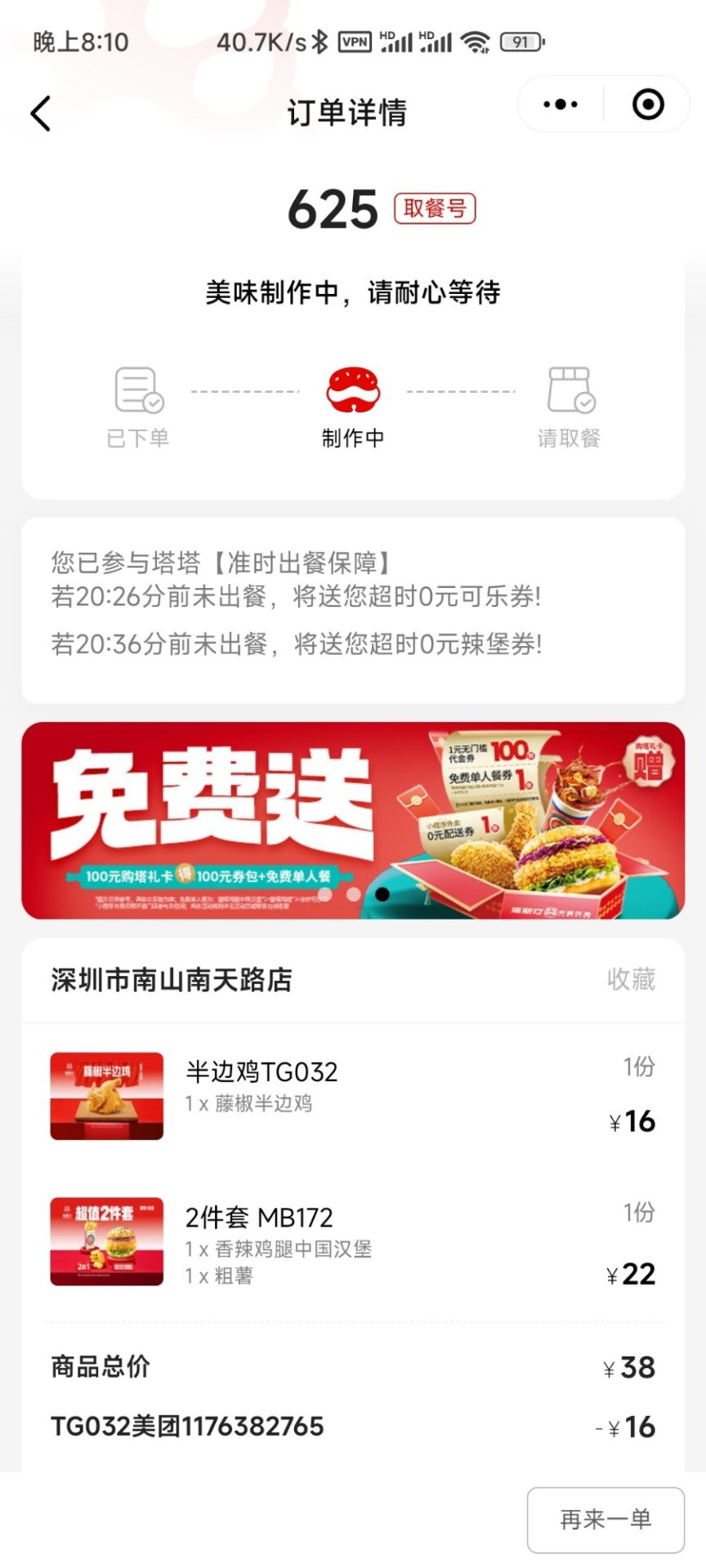Tap 再来一单 to reorder
Viewport: 706px width, 1568px height.
click(x=605, y=1520)
